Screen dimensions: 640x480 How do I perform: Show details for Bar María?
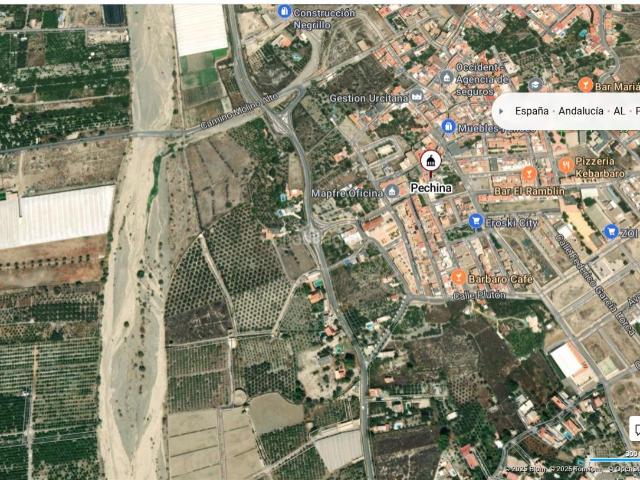point(586,85)
